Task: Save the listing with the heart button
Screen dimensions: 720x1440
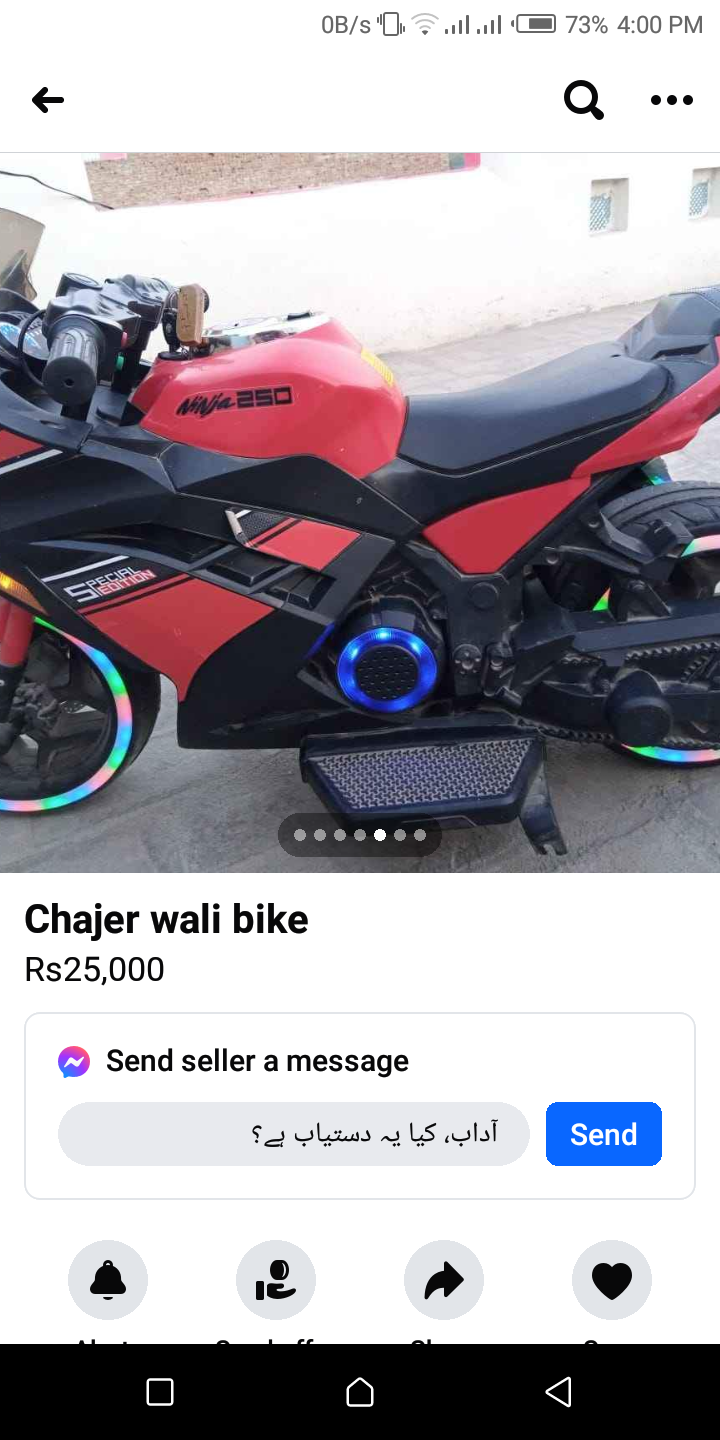Action: point(611,1280)
